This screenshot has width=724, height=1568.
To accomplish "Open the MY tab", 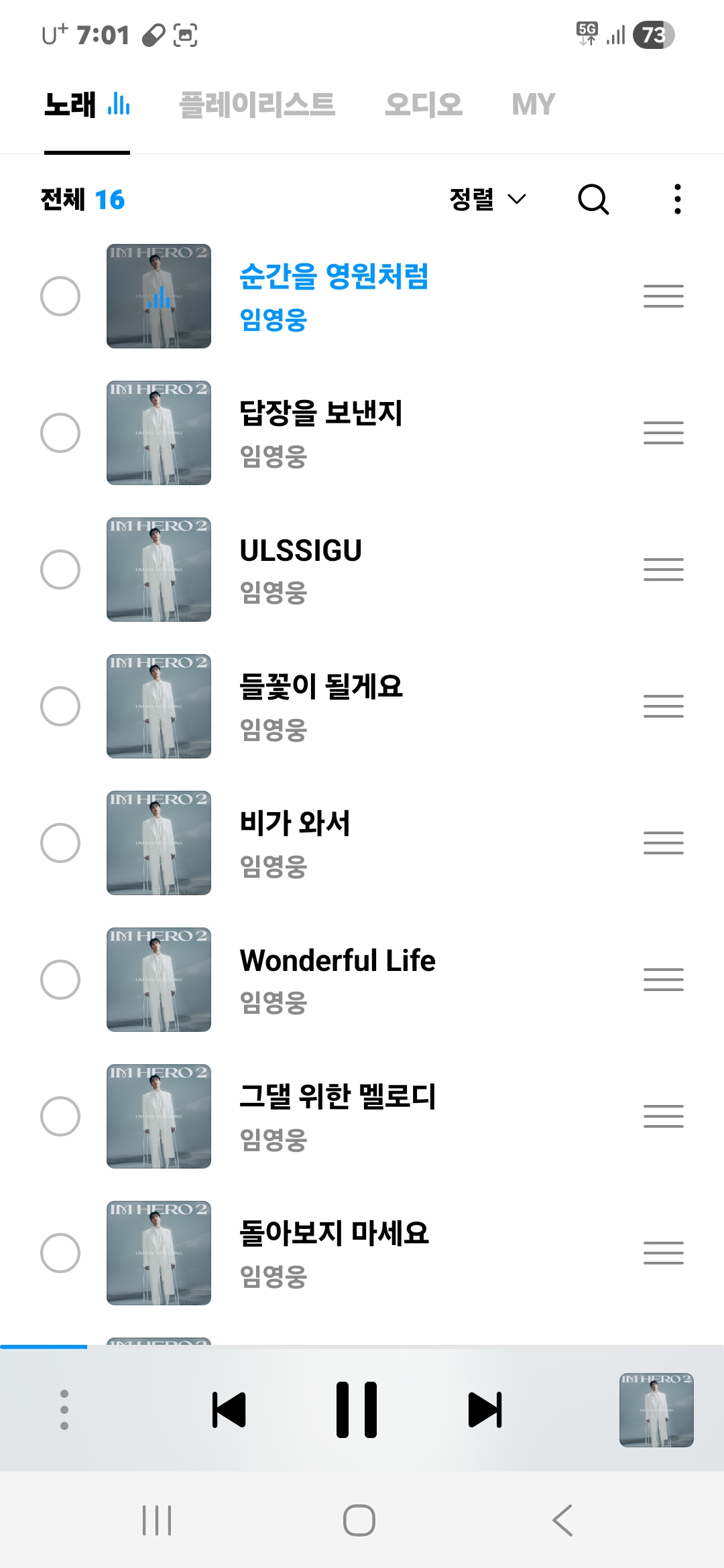I will coord(534,105).
